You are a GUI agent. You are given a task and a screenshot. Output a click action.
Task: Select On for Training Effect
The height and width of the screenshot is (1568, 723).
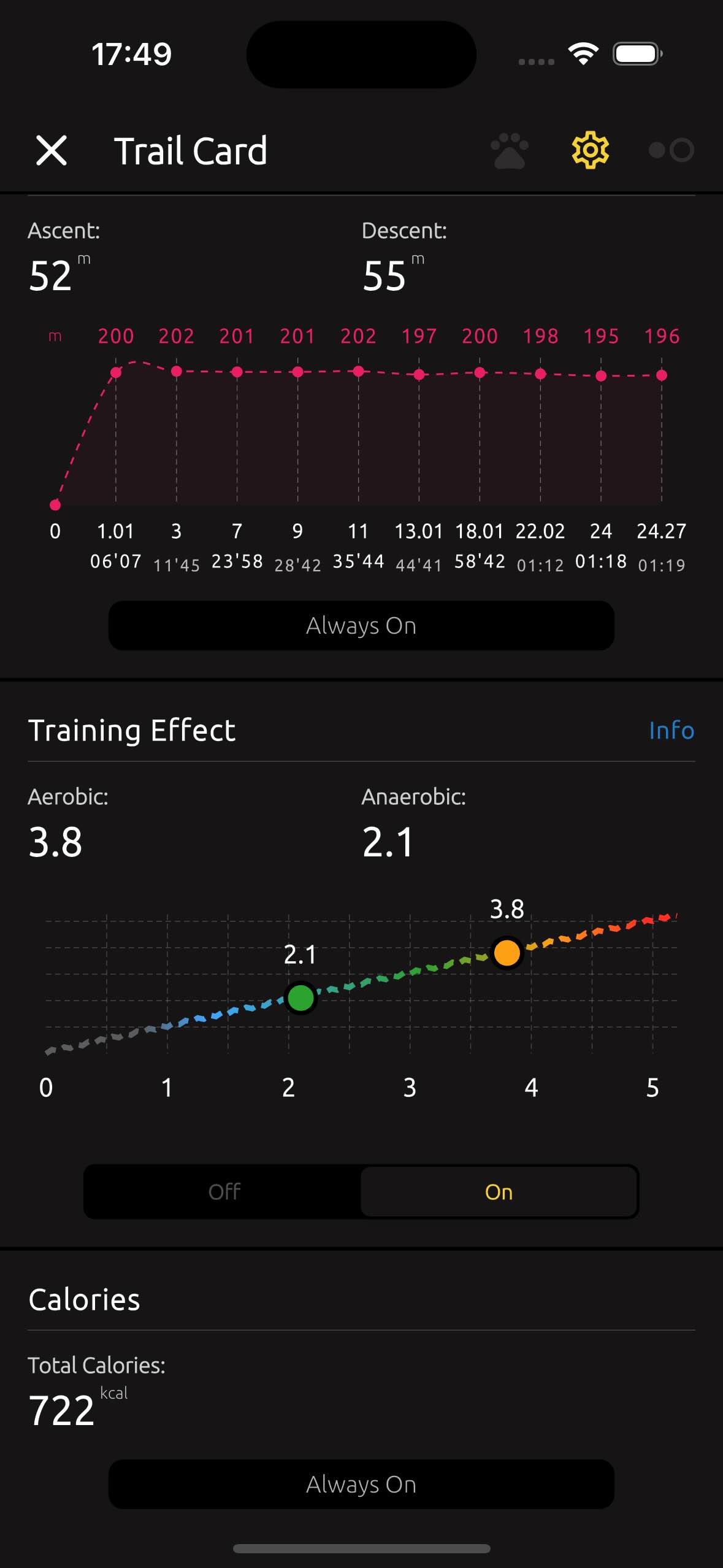[x=499, y=1192]
